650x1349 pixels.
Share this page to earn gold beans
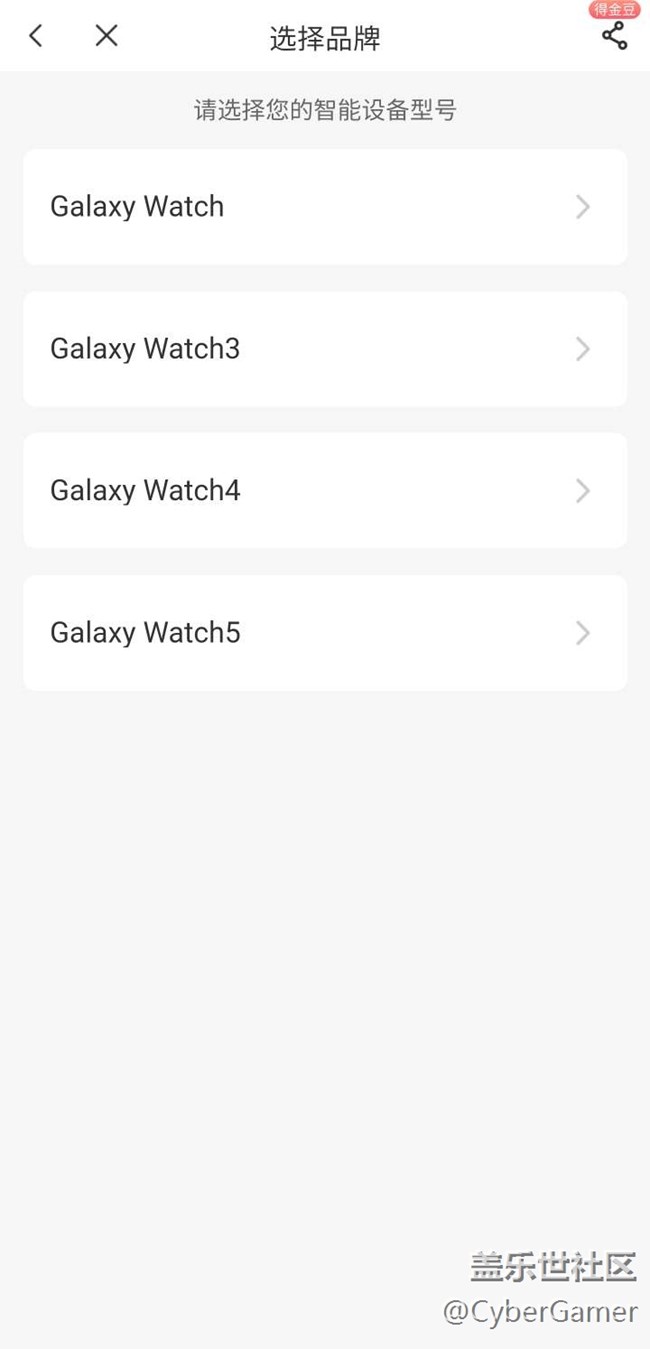click(x=614, y=36)
